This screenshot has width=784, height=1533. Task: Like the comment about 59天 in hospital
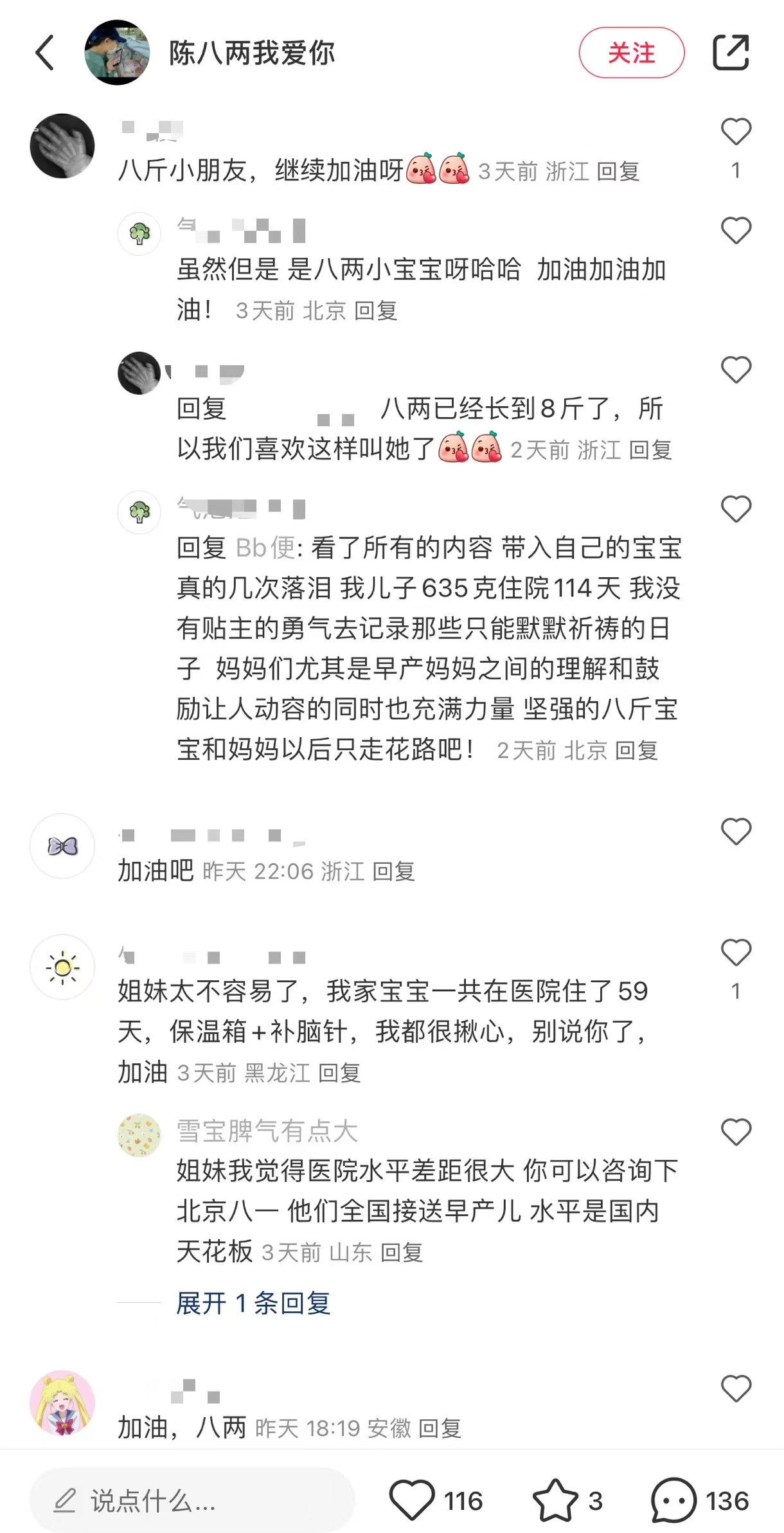point(736,953)
